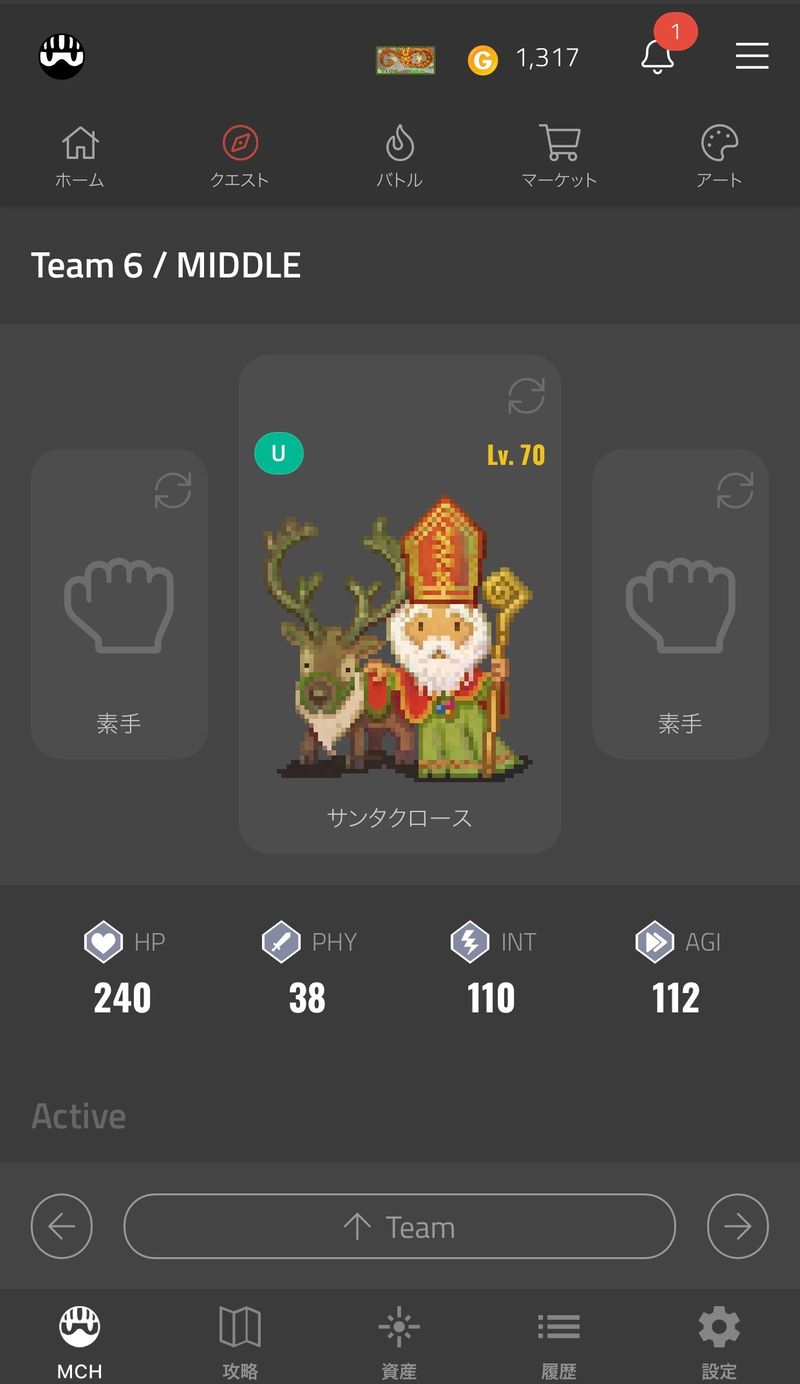
Task: Open the 履歴 bottom tab
Action: pyautogui.click(x=559, y=1340)
